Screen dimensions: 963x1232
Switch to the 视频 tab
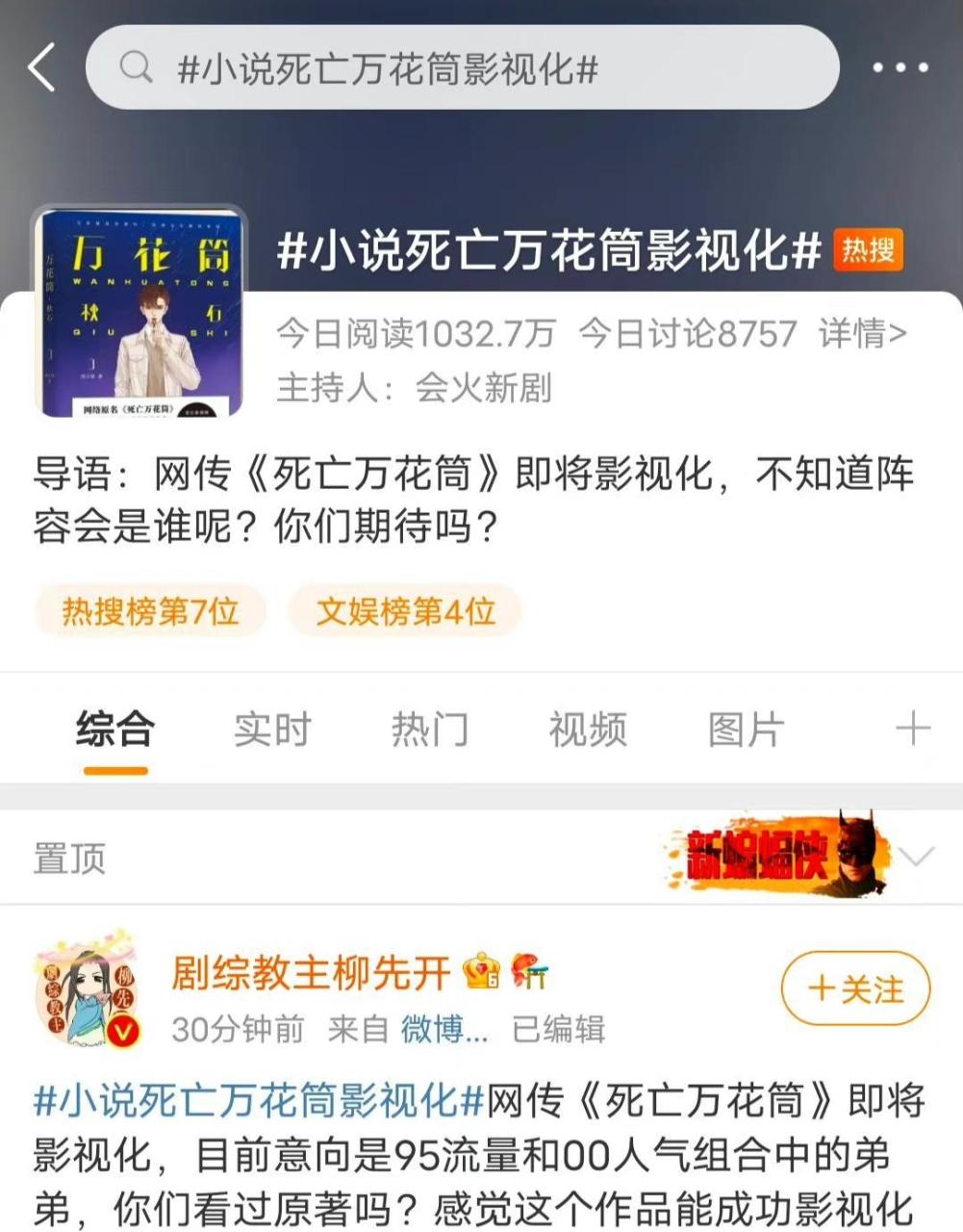point(588,730)
